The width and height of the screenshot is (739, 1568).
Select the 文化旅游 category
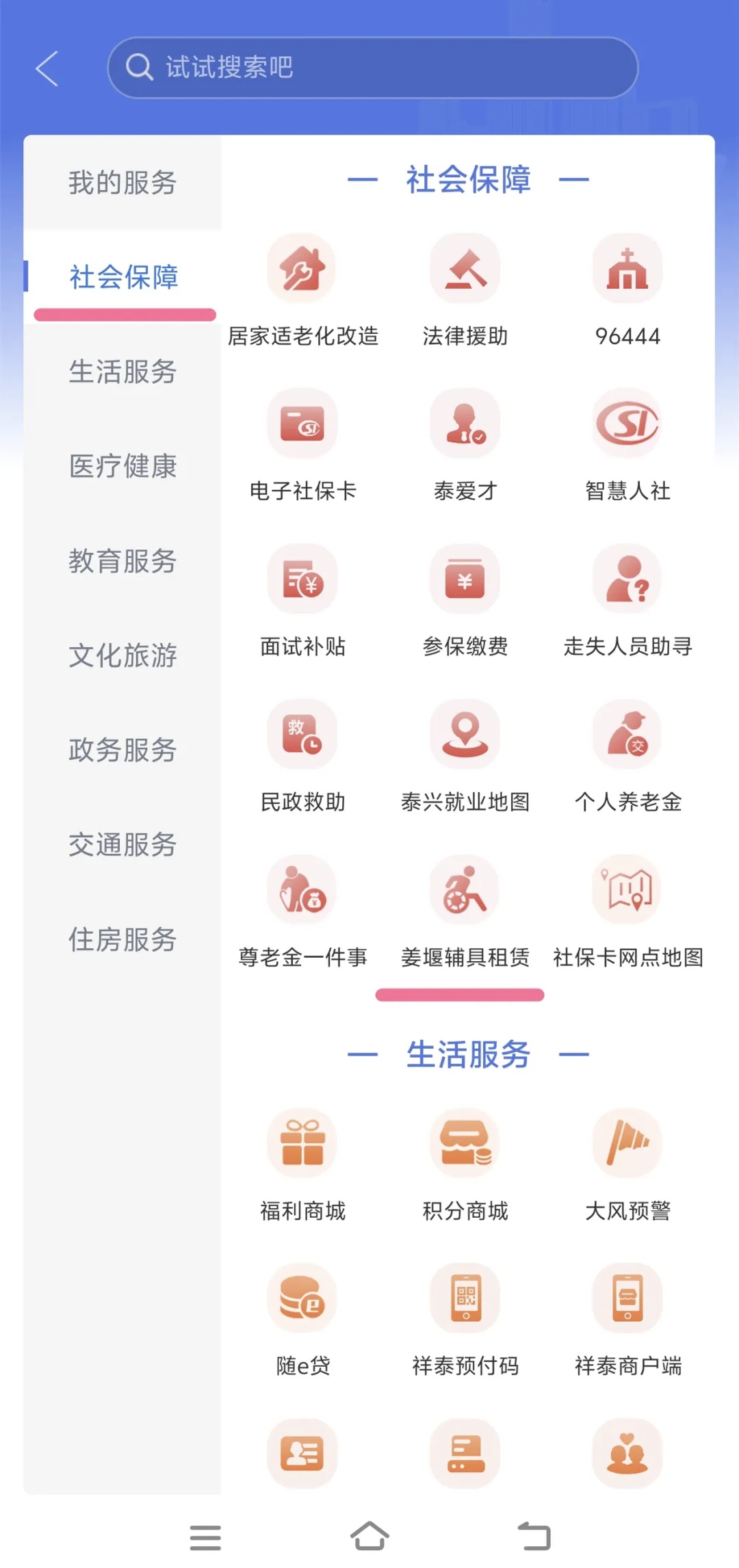122,655
